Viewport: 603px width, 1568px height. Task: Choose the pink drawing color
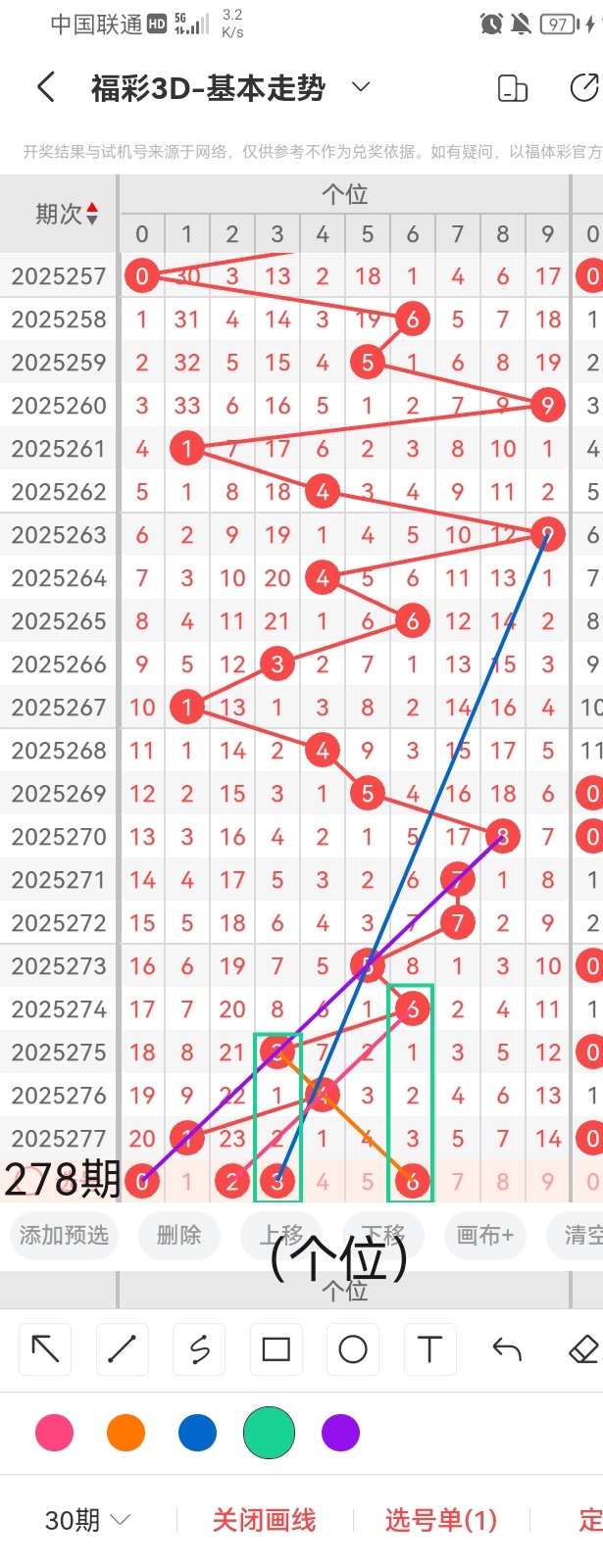point(54,1433)
